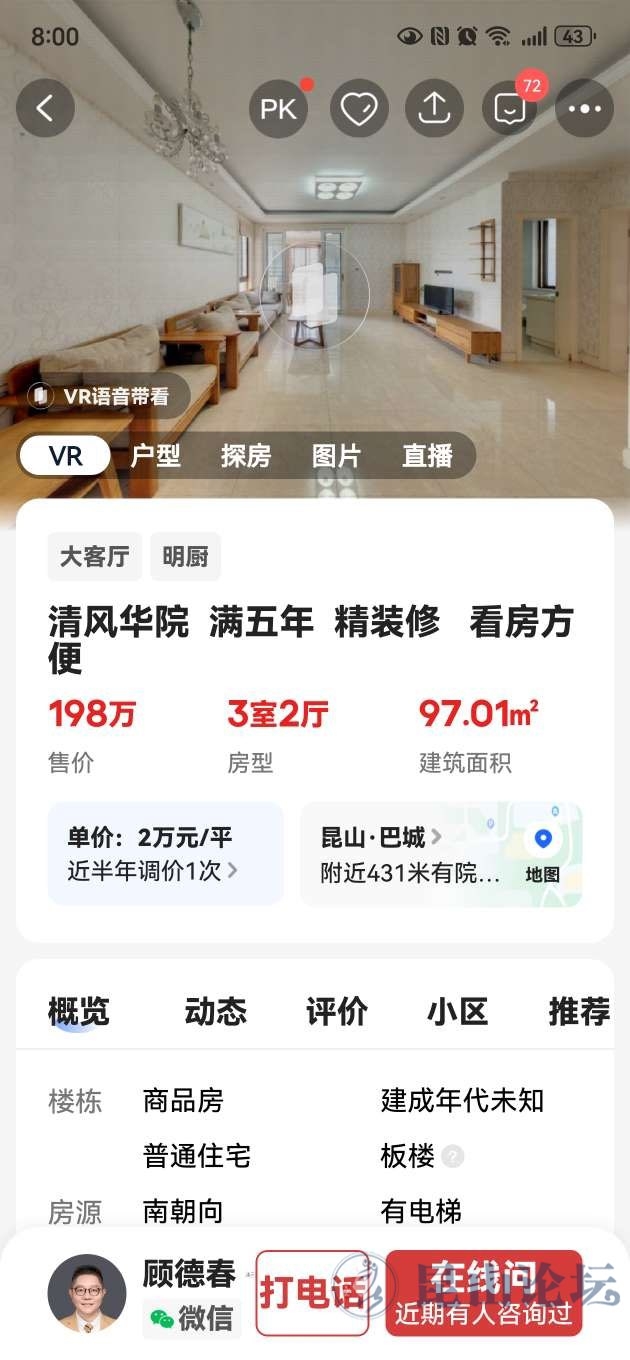Switch to the 户型 media tab
The height and width of the screenshot is (1360, 630).
click(156, 456)
